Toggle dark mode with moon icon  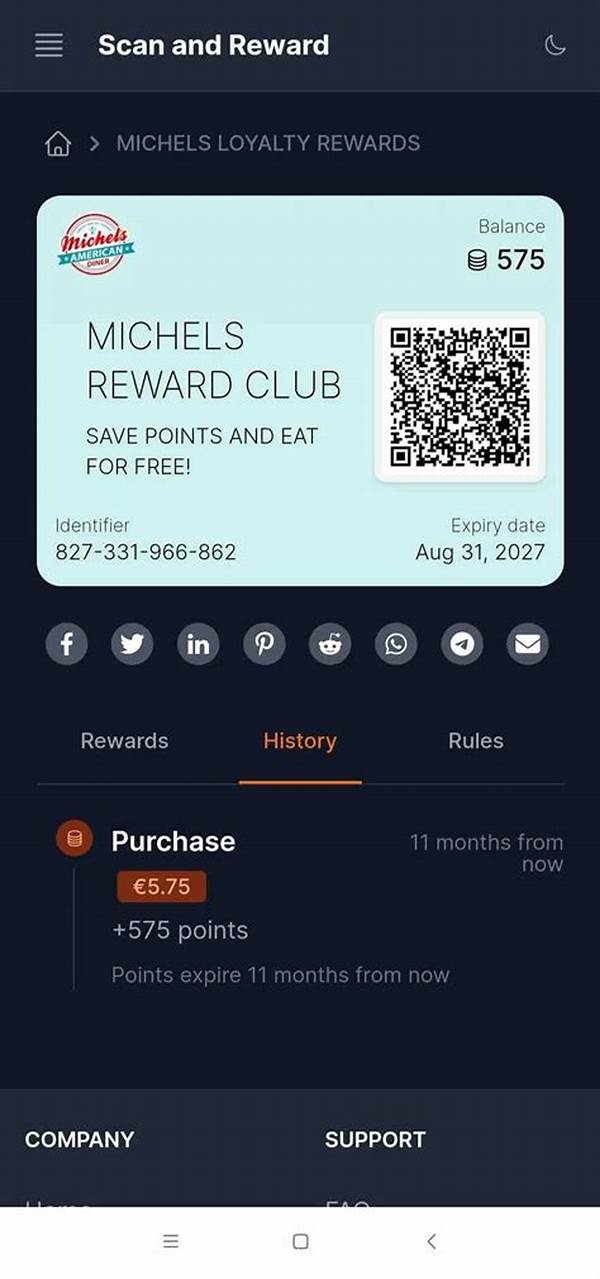coord(554,45)
